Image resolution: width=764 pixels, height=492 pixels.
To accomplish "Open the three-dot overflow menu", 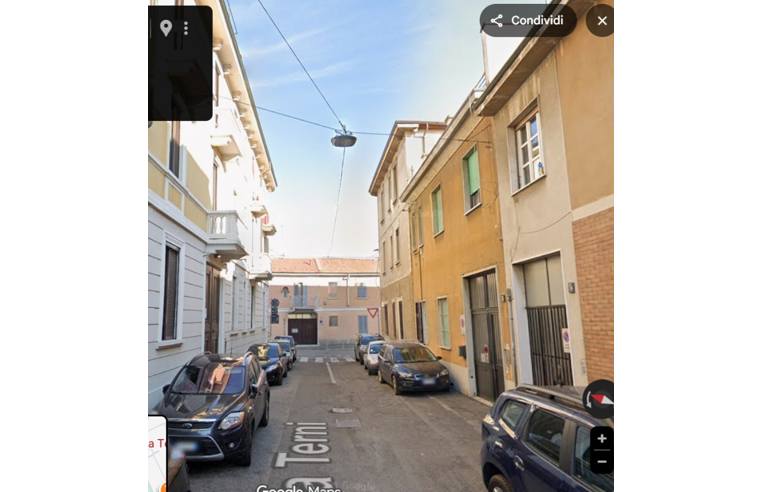I will (186, 28).
